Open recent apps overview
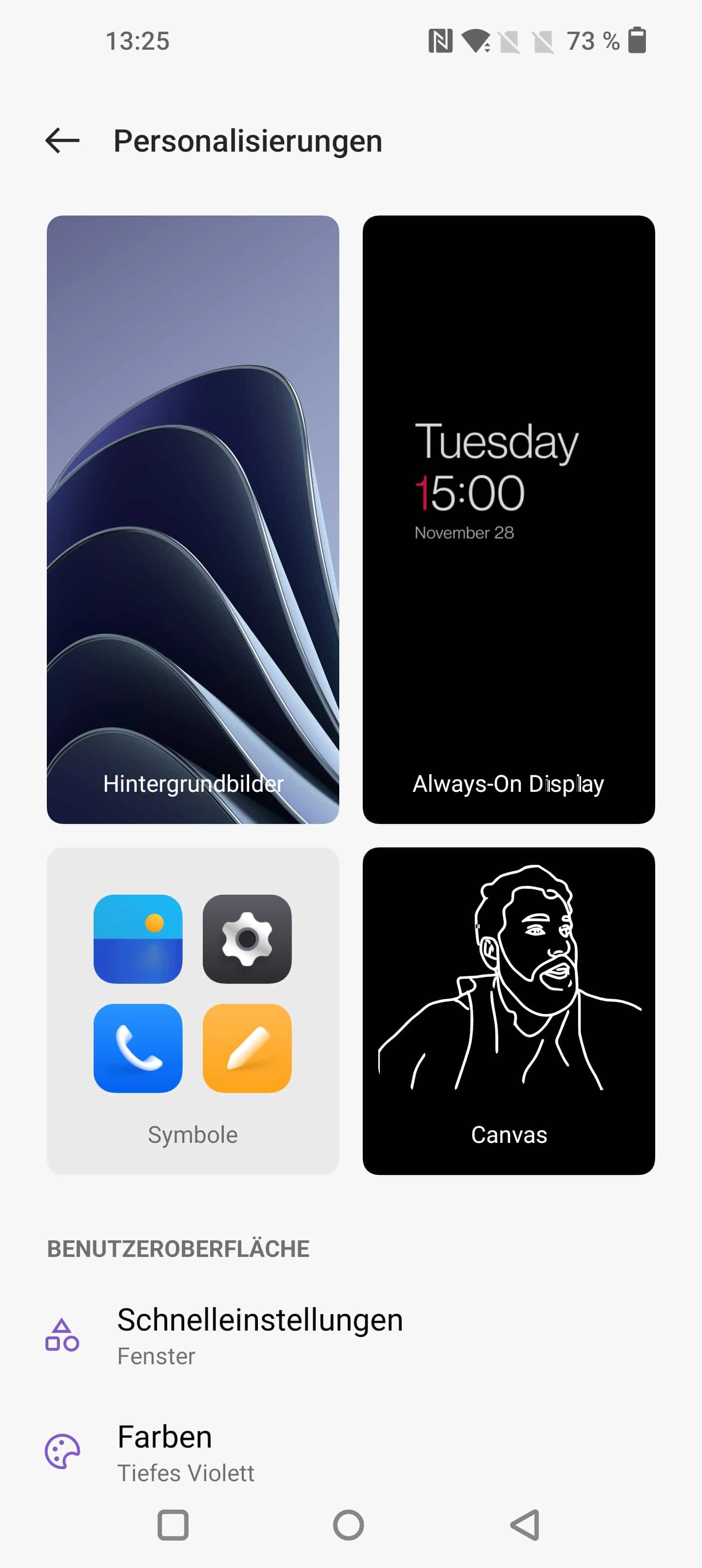 pyautogui.click(x=173, y=1525)
